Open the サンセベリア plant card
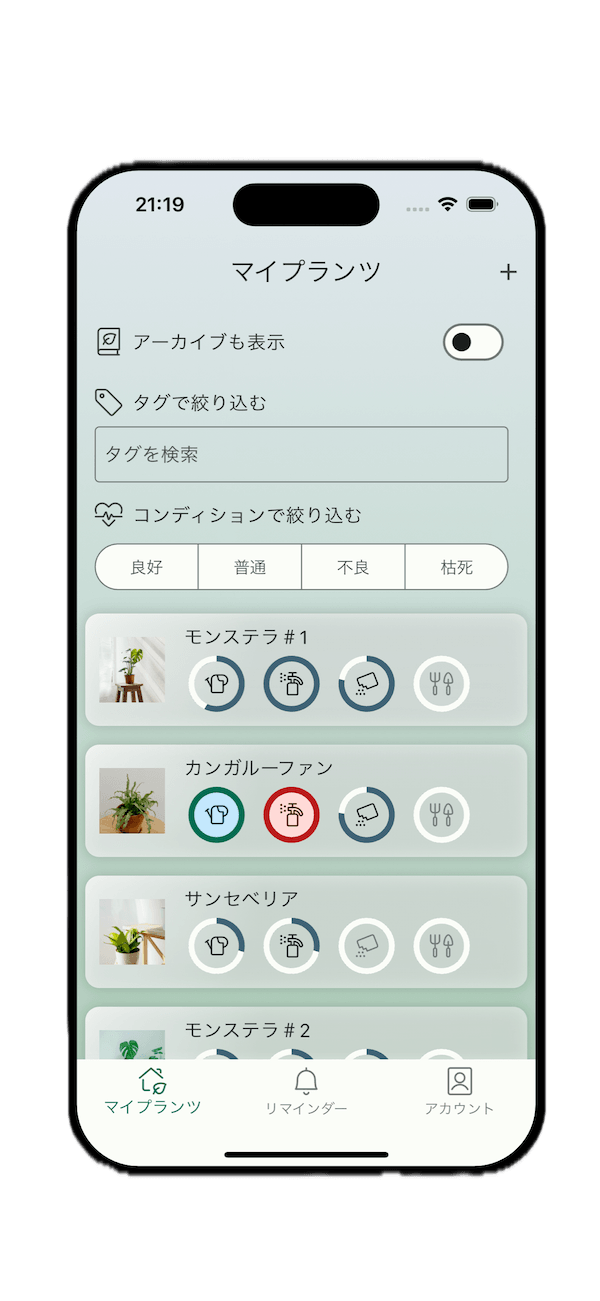Viewport: 600px width, 1301px height. click(241, 899)
